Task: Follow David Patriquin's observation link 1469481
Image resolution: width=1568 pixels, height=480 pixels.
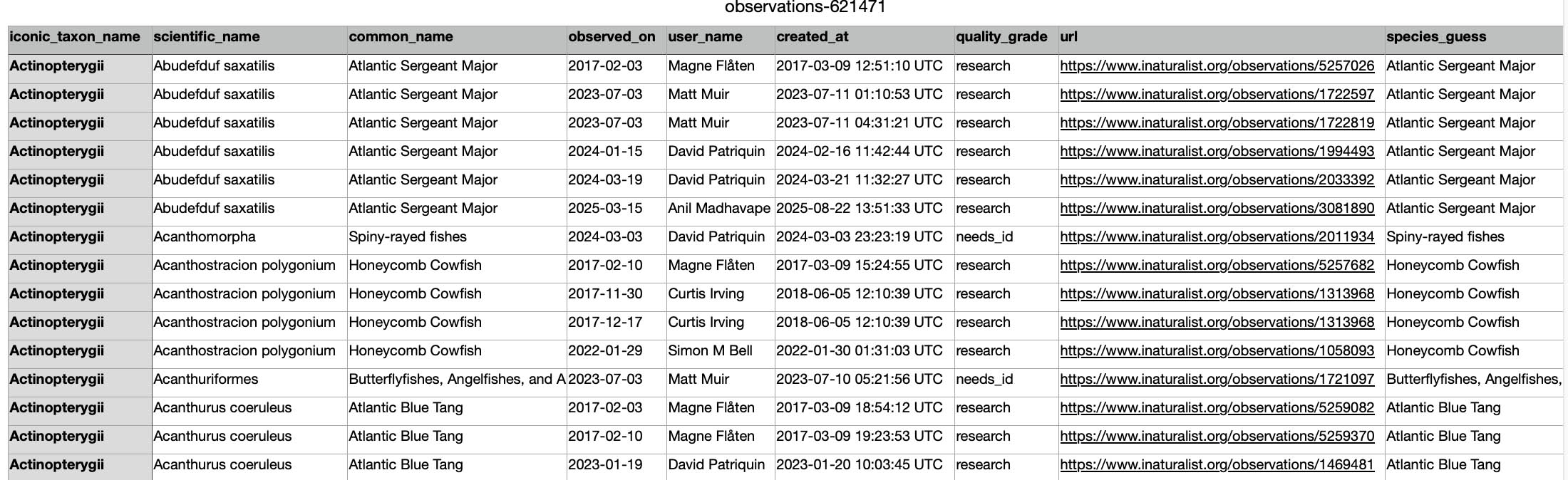Action: [1217, 465]
